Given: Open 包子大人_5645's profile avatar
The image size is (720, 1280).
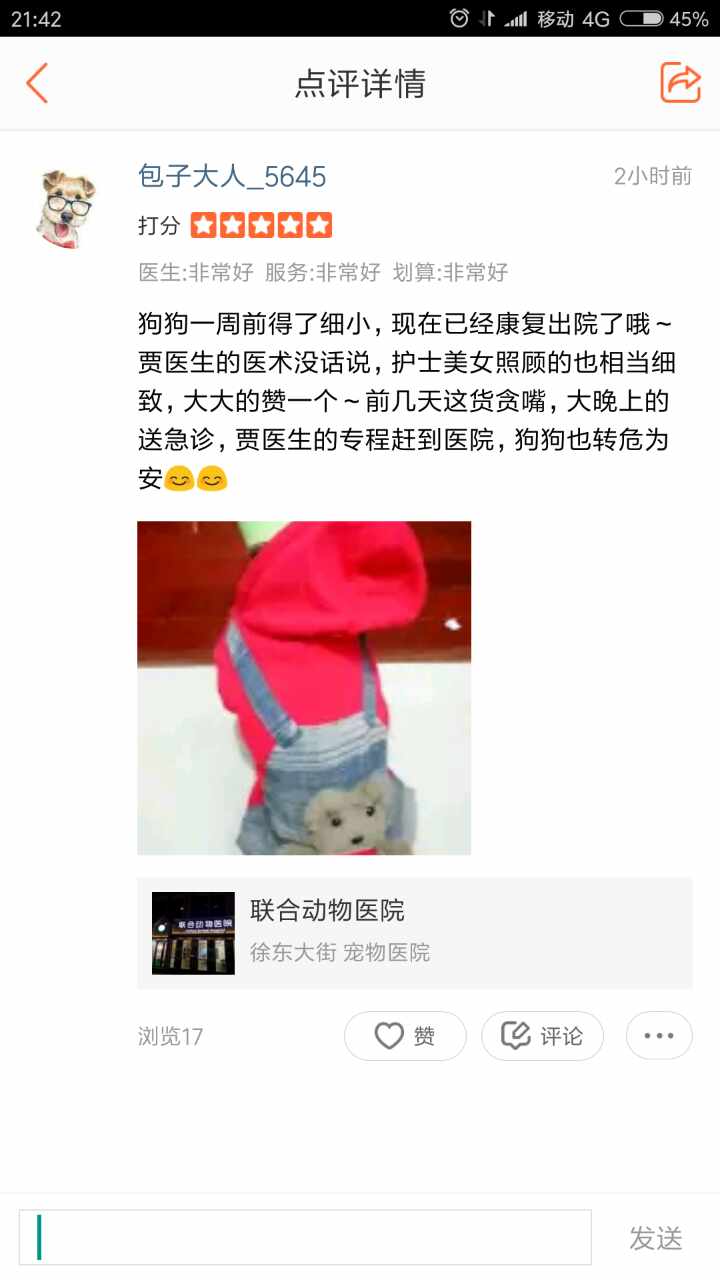Looking at the screenshot, I should click(x=65, y=208).
